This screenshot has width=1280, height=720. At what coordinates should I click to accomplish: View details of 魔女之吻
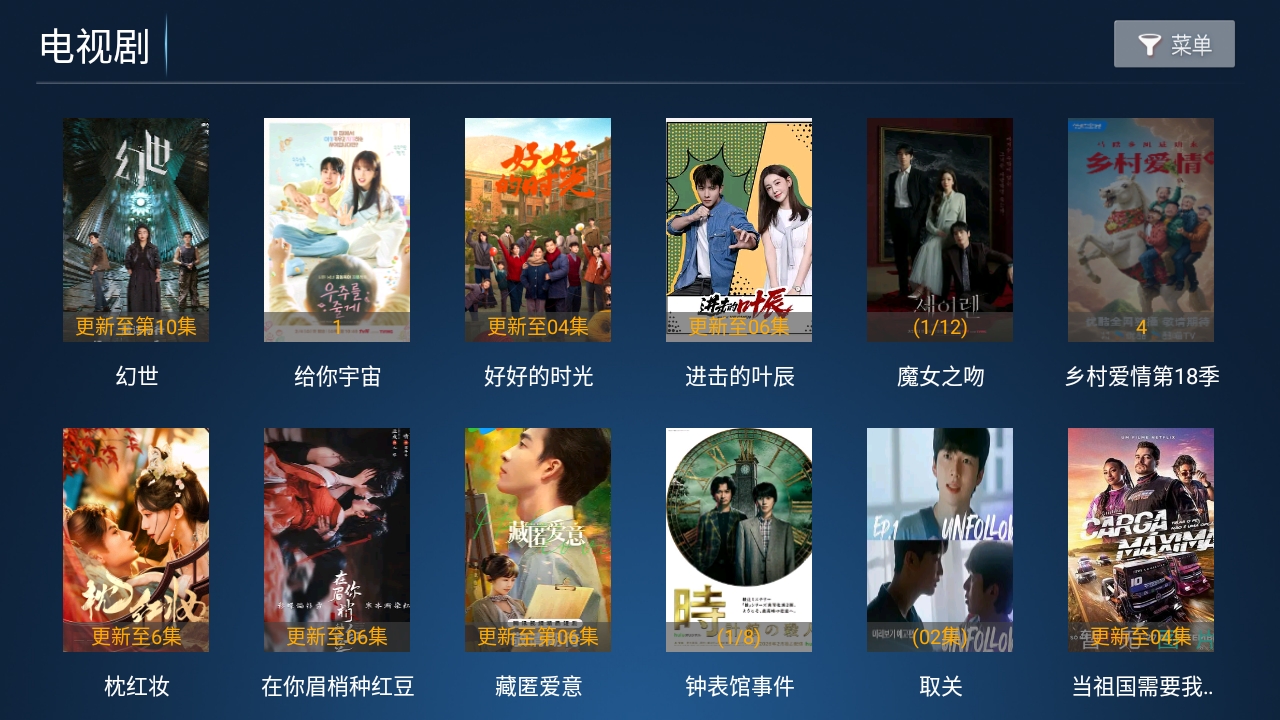pos(940,230)
